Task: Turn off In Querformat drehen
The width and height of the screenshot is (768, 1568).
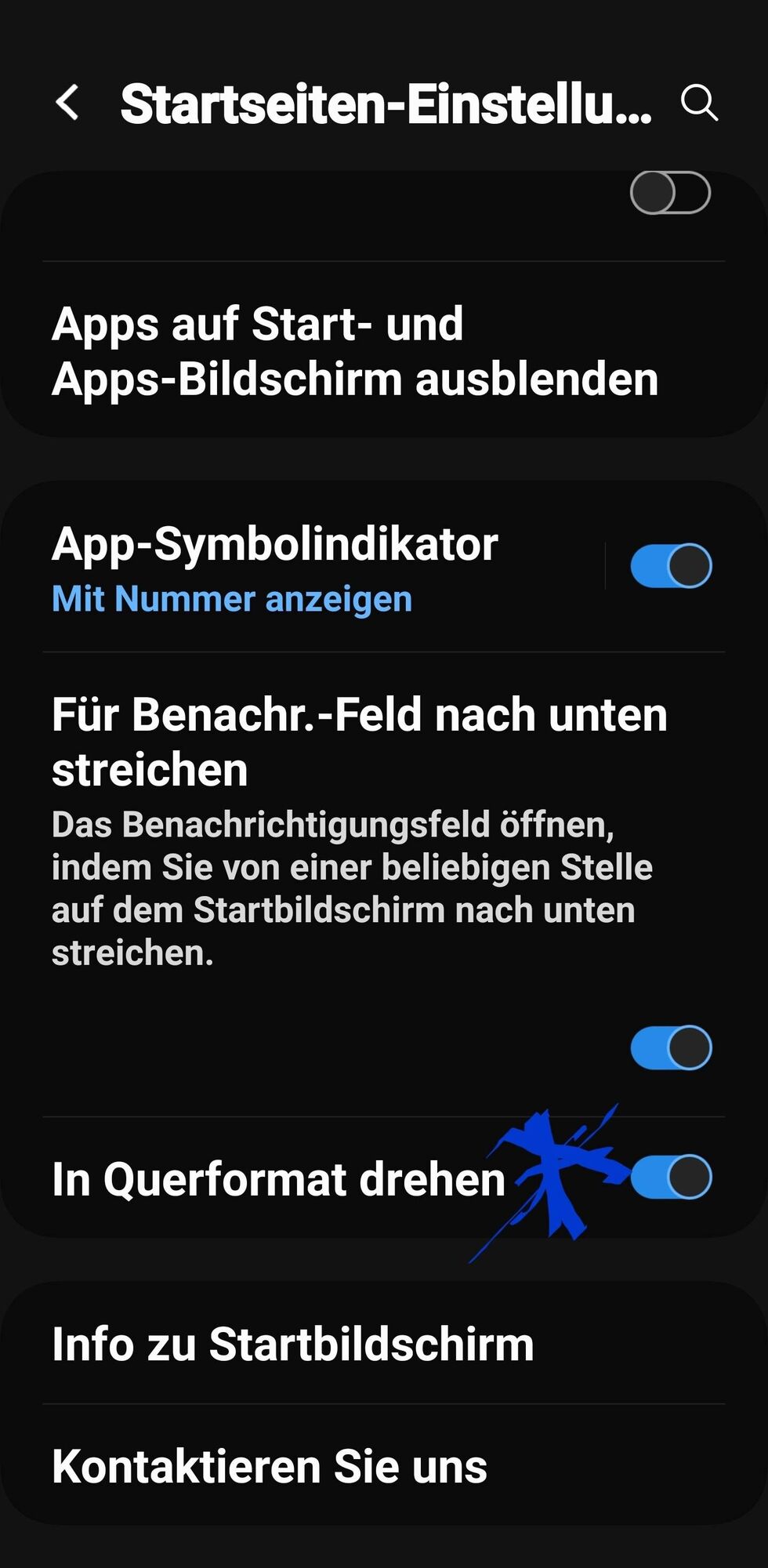Action: point(671,1177)
